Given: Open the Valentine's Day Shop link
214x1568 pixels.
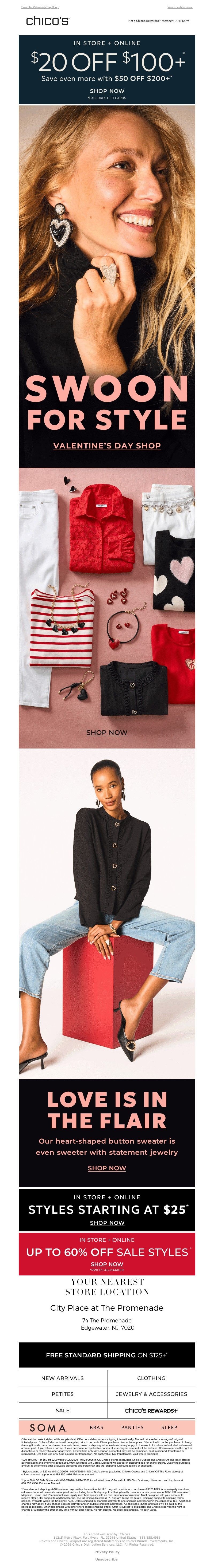Looking at the screenshot, I should [x=107, y=445].
